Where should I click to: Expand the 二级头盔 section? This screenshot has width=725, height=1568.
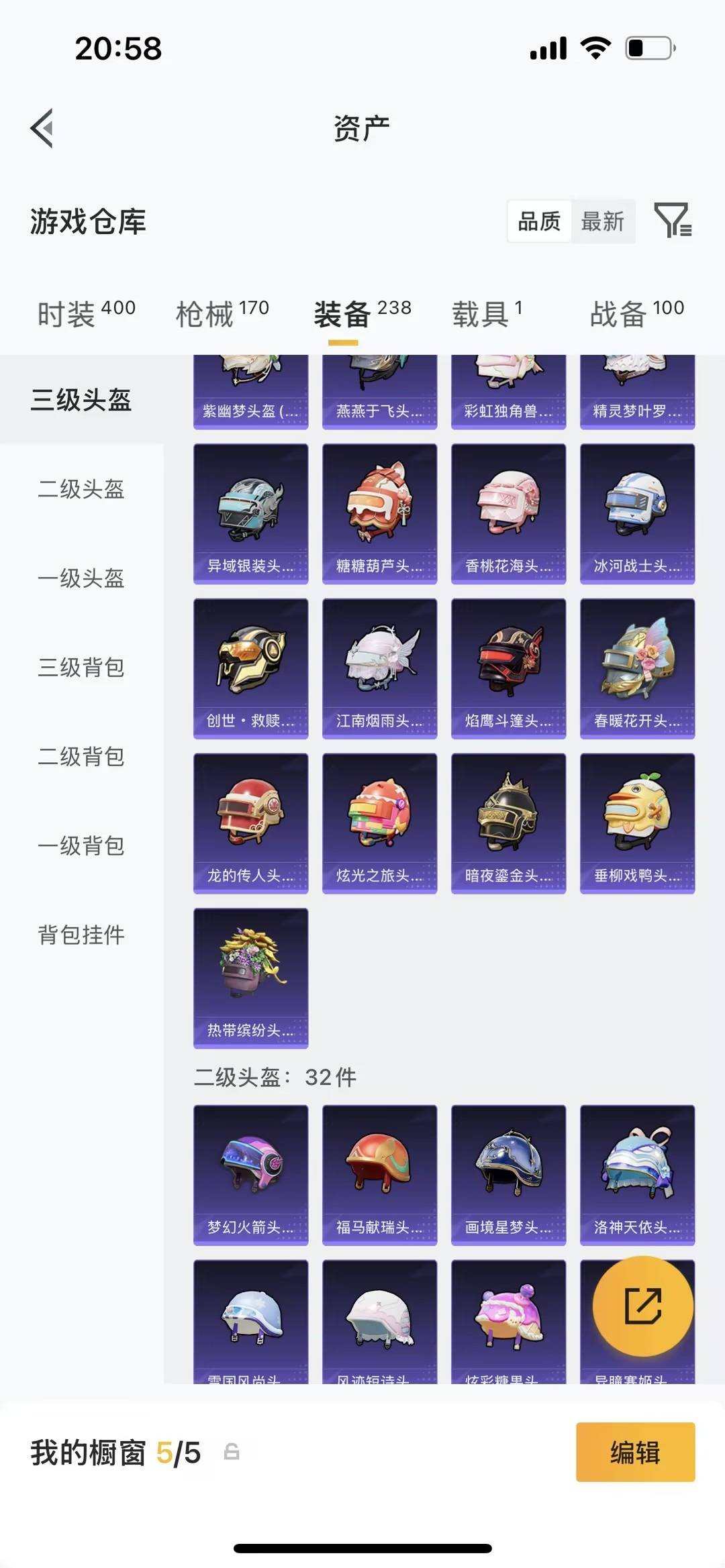82,490
